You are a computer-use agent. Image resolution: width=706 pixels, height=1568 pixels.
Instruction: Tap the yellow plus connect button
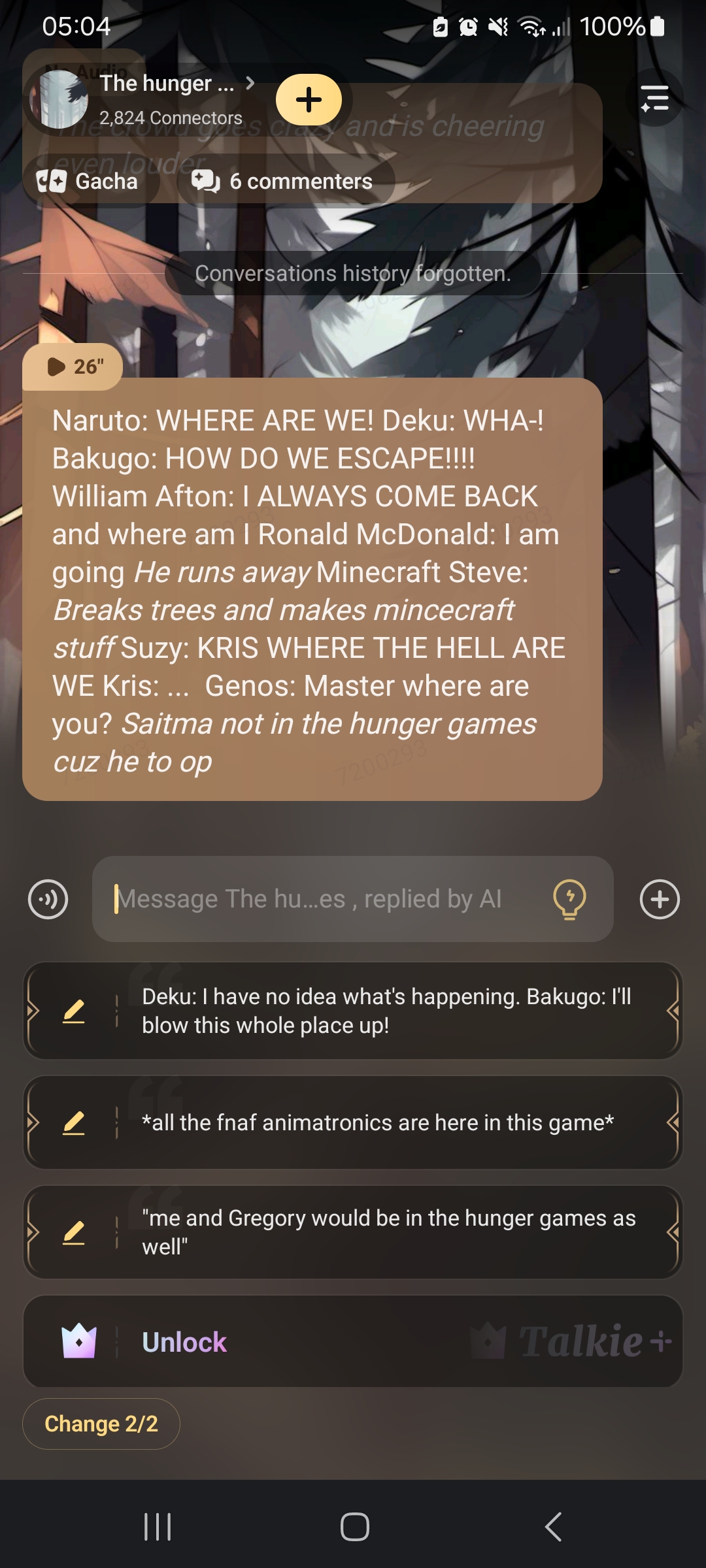tap(309, 100)
